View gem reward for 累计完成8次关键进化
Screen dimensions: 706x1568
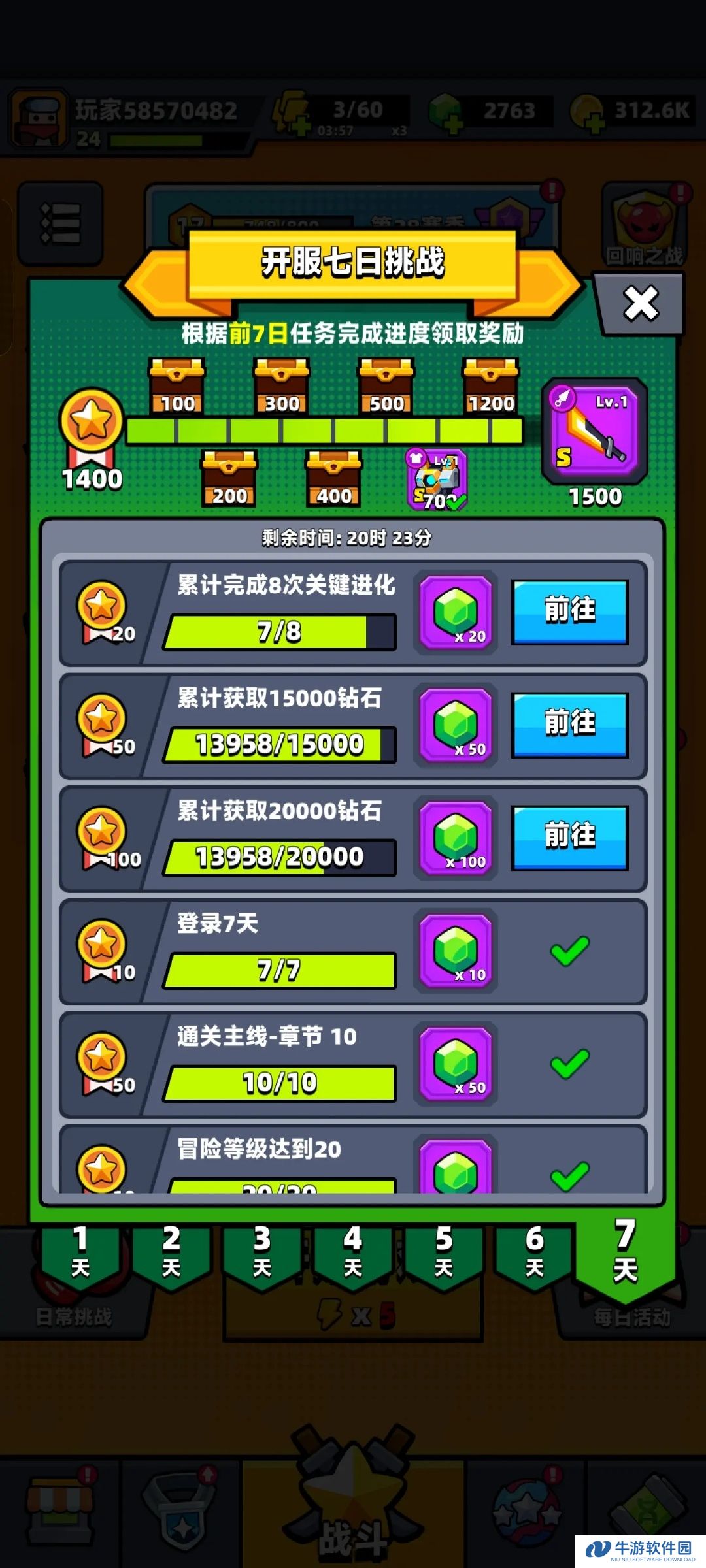click(x=456, y=612)
